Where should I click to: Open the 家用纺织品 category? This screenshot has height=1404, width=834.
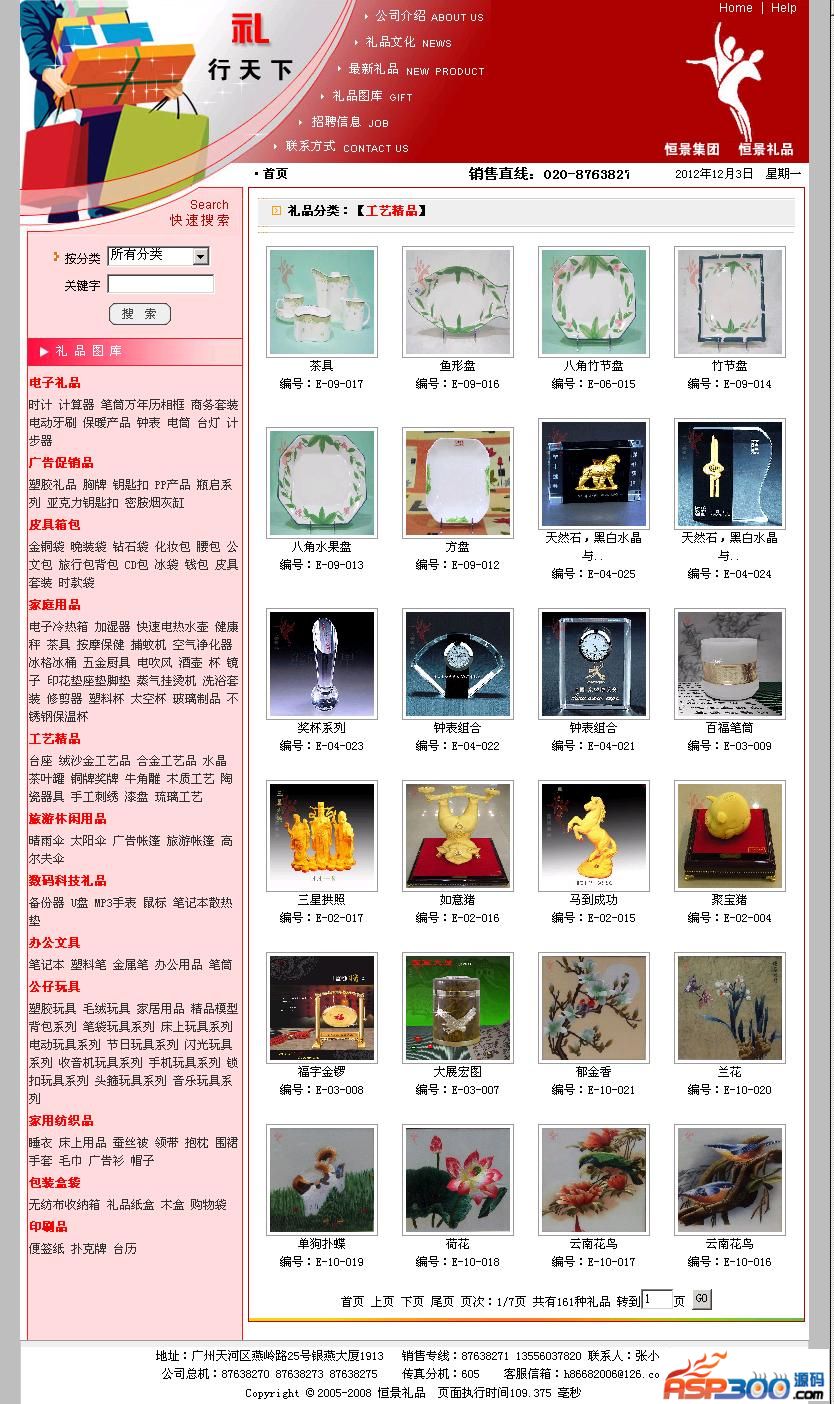click(x=61, y=1121)
